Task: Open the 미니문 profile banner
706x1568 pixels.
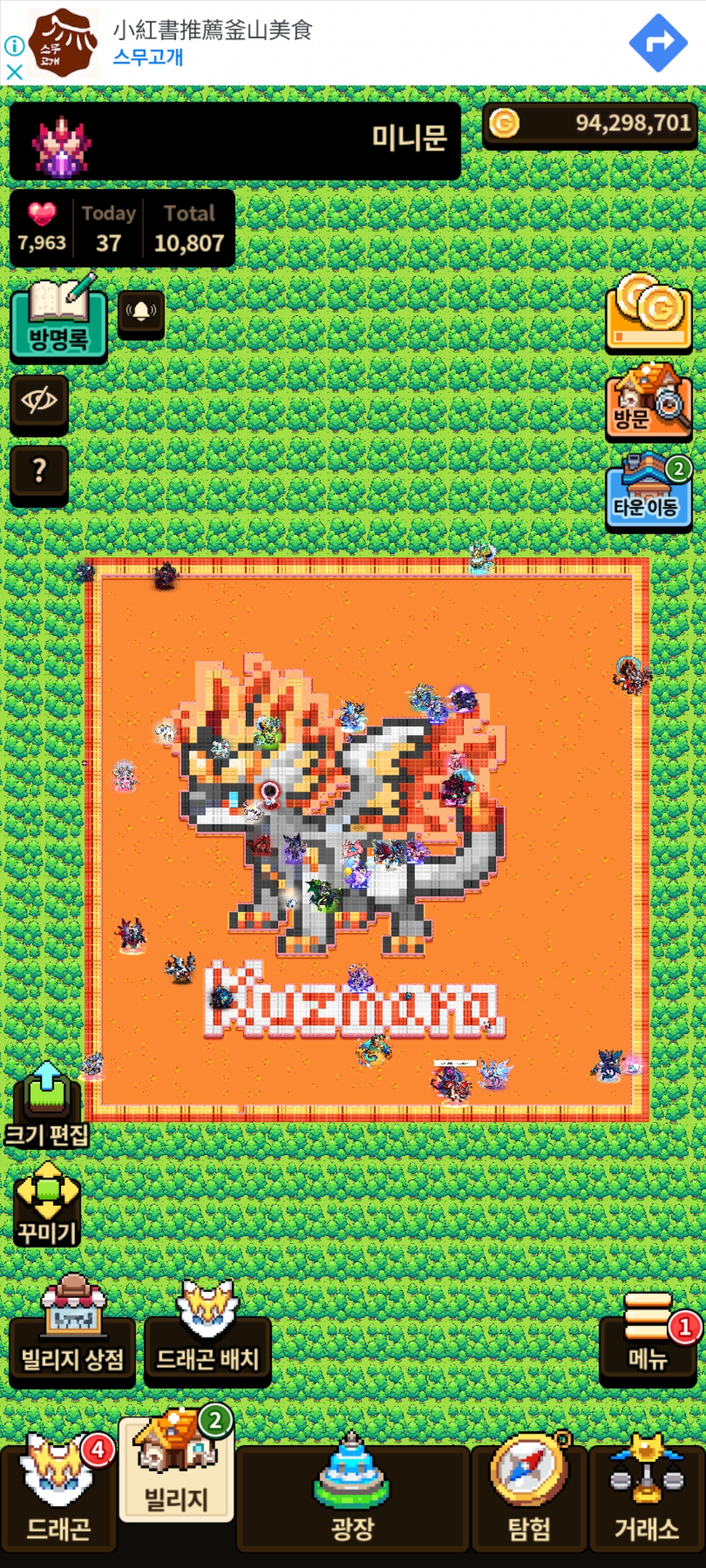Action: click(235, 140)
